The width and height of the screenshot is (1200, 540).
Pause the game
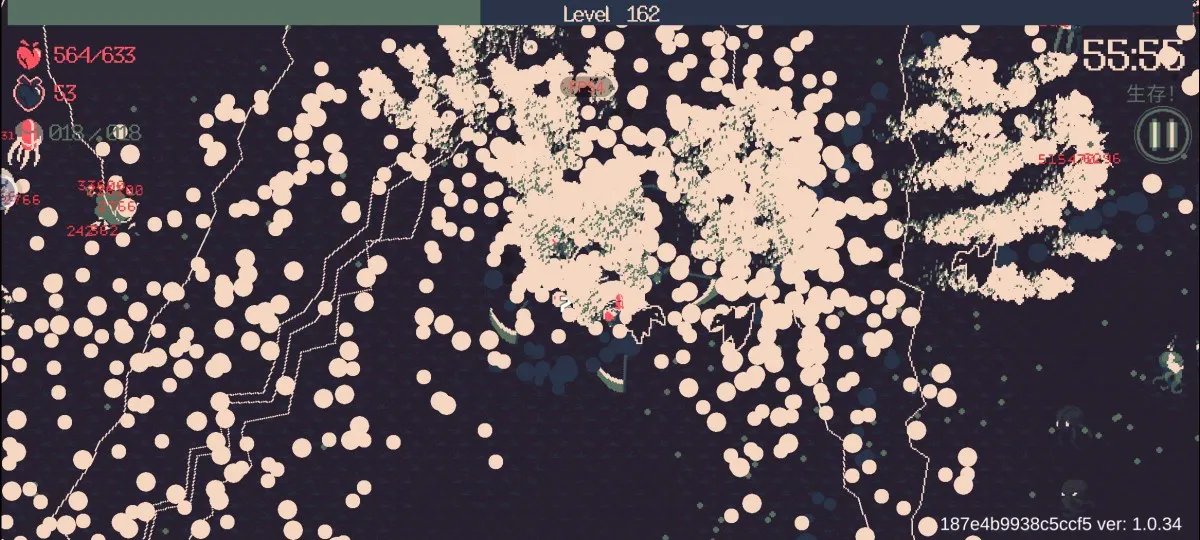click(x=1160, y=133)
